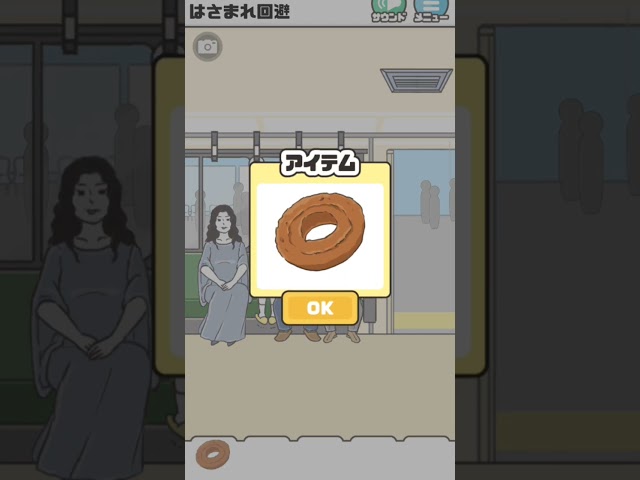
Task: Select the donut in the inventory bar
Action: [212, 455]
